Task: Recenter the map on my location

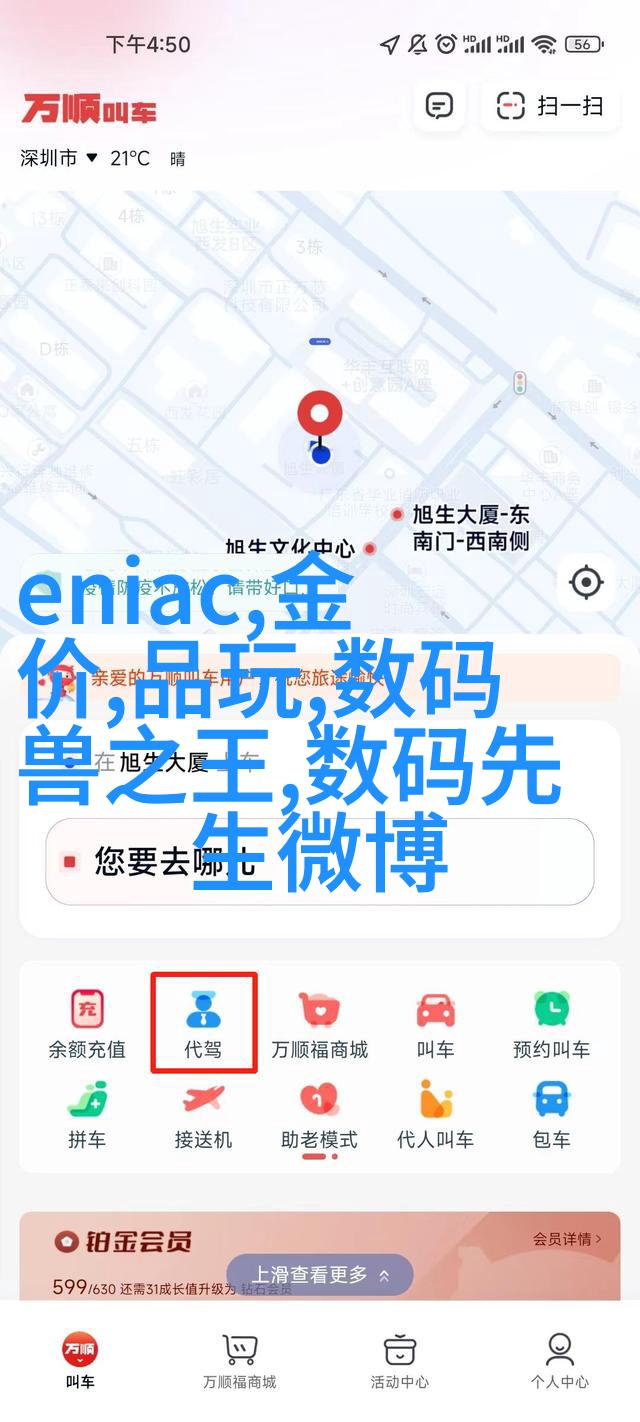Action: (586, 582)
